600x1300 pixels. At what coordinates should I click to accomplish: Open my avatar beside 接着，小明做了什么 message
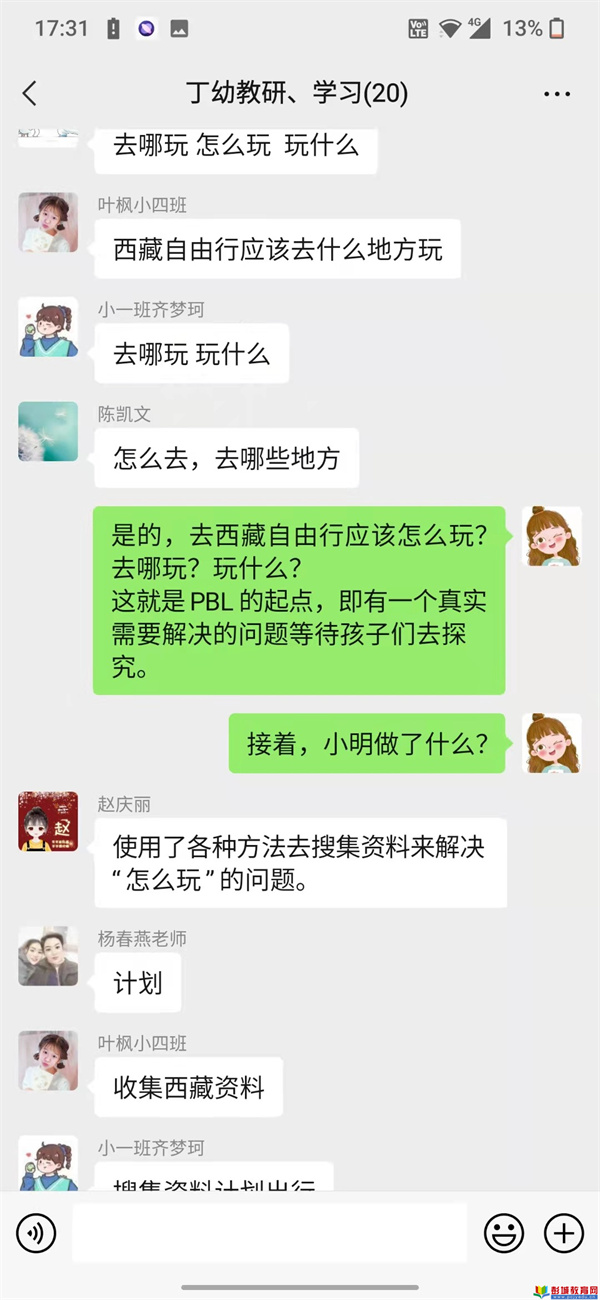[552, 743]
